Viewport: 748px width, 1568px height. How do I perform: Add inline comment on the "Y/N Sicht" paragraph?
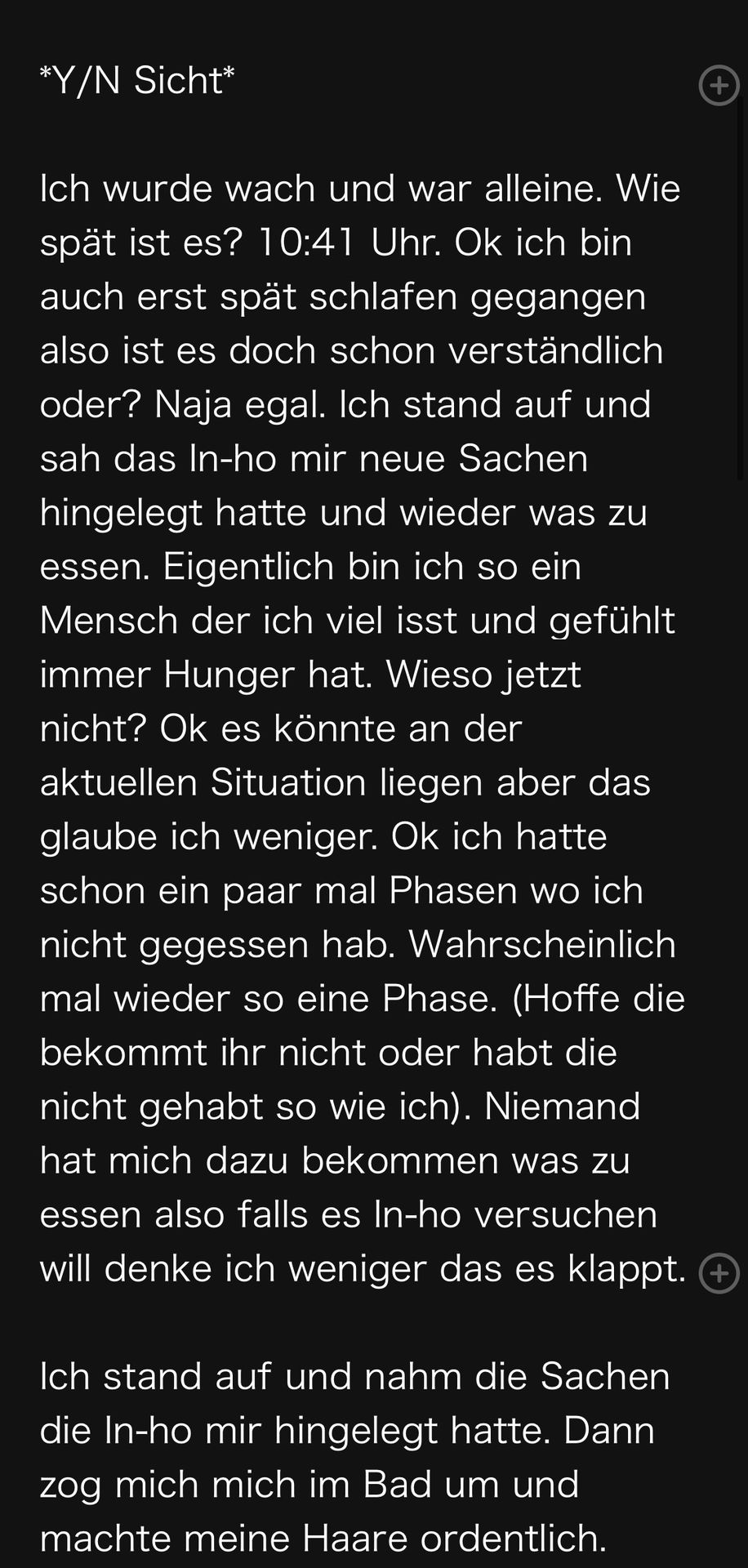pos(719,85)
